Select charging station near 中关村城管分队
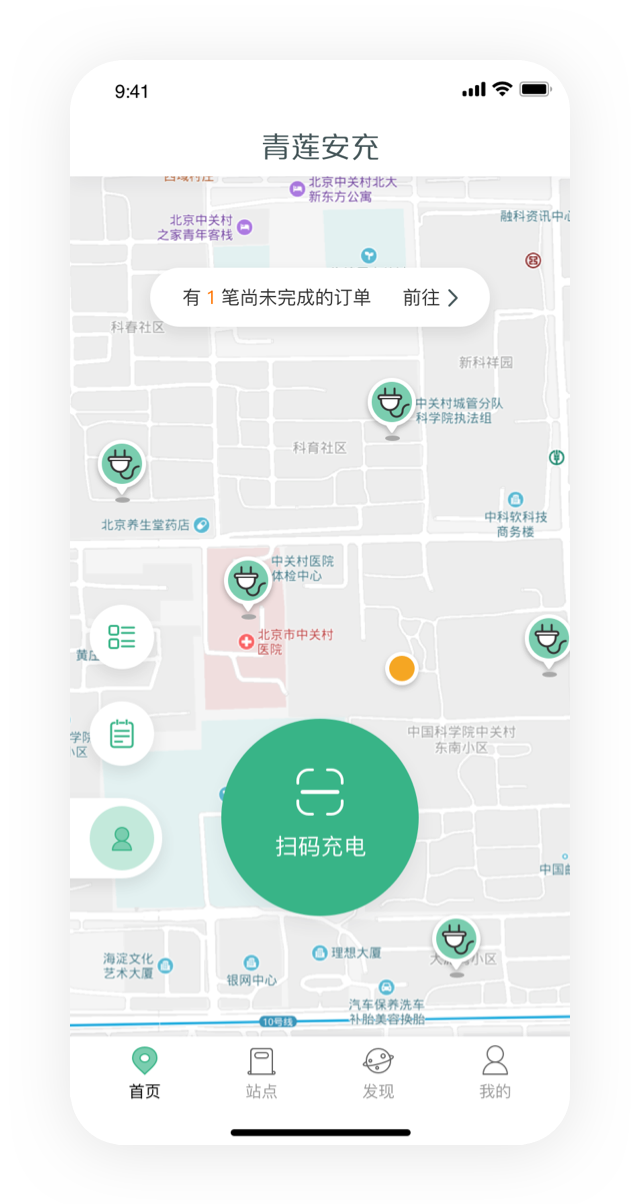Screen dimensions: 640x1204 [391, 402]
